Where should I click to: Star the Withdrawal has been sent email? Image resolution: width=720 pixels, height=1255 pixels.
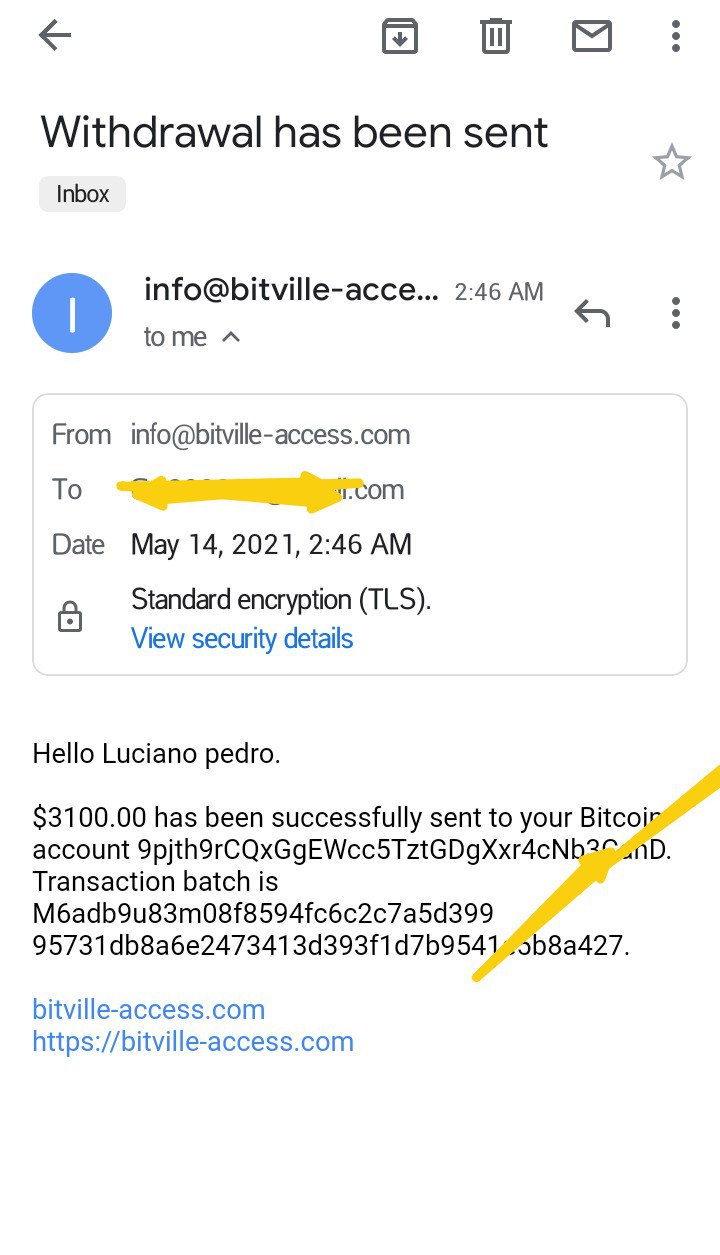[671, 162]
